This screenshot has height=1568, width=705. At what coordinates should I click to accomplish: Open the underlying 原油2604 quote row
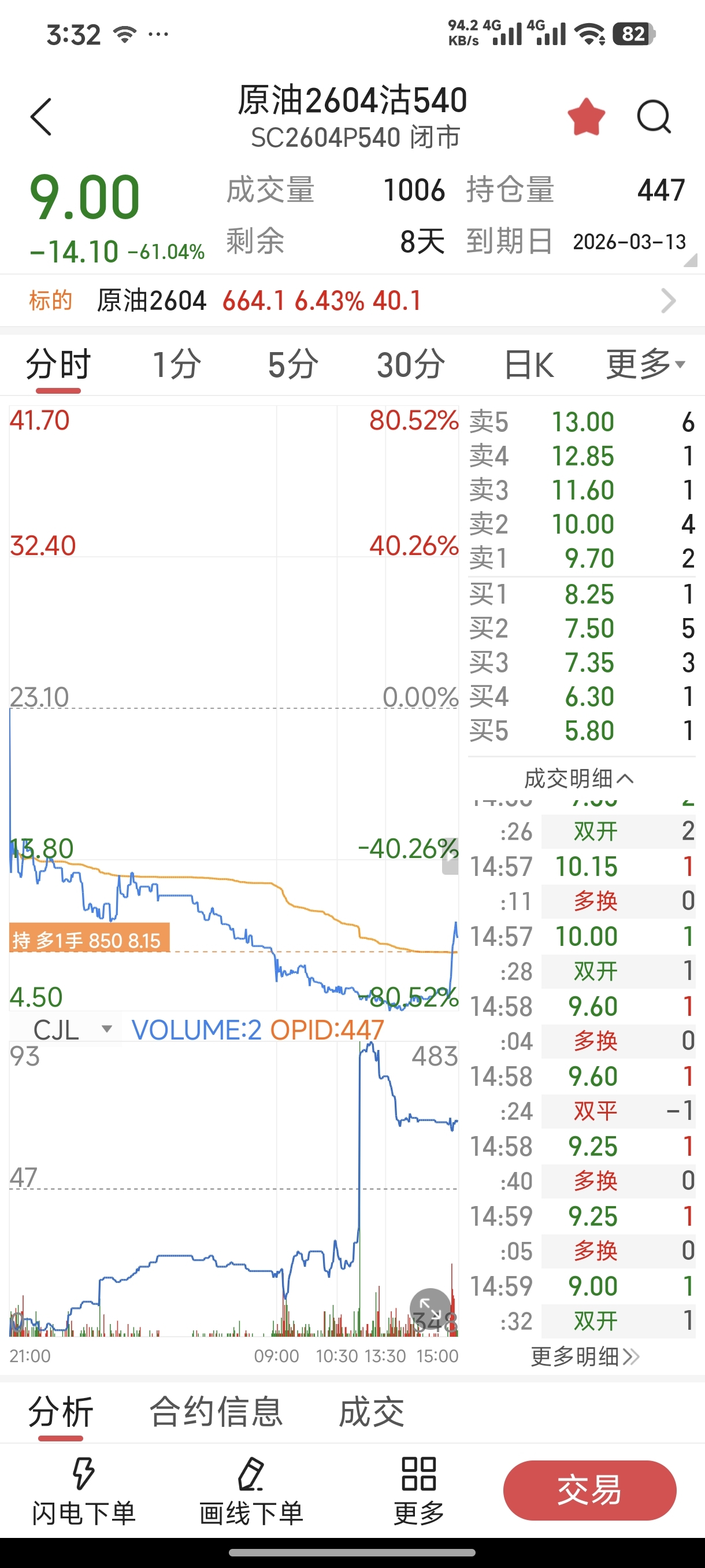[x=352, y=301]
